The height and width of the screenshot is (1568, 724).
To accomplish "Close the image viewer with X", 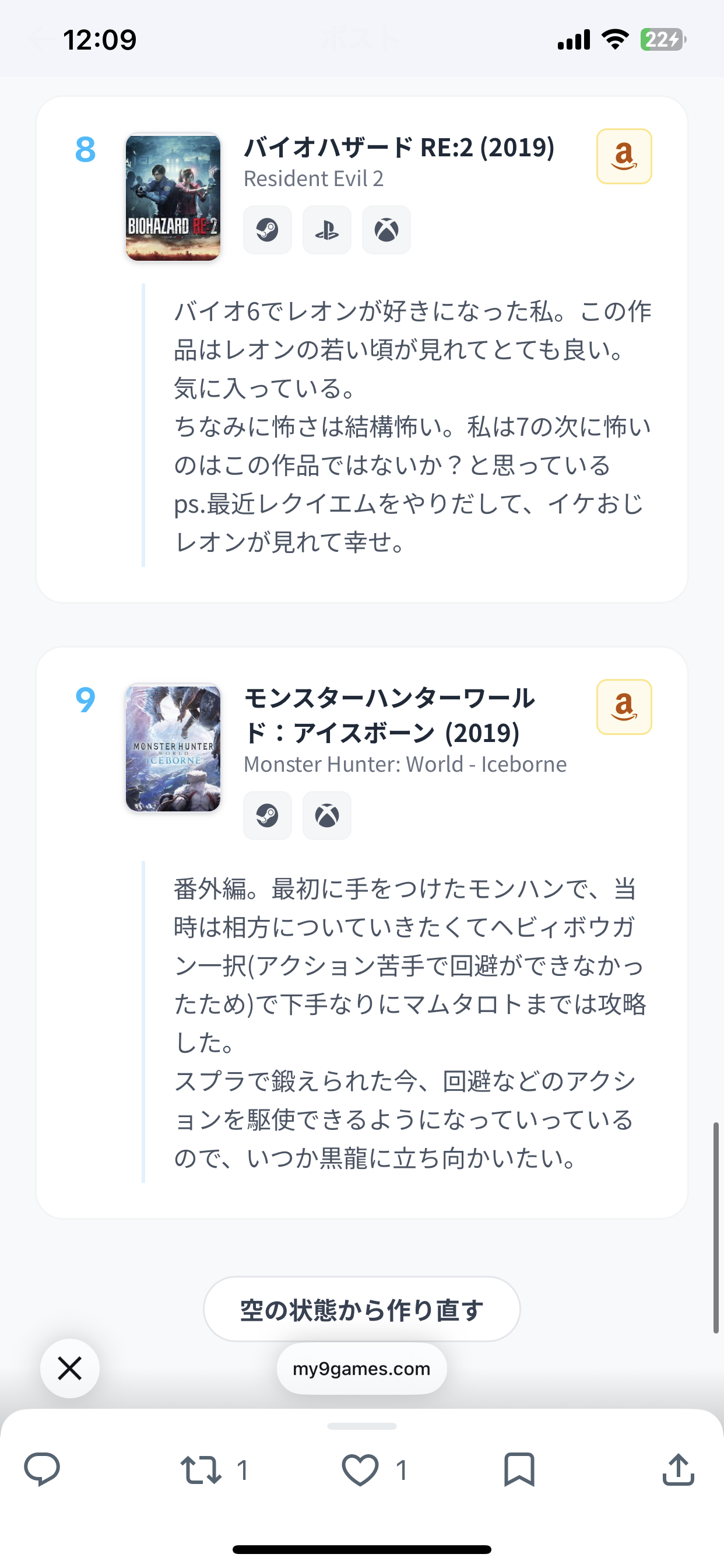I will [x=70, y=1368].
